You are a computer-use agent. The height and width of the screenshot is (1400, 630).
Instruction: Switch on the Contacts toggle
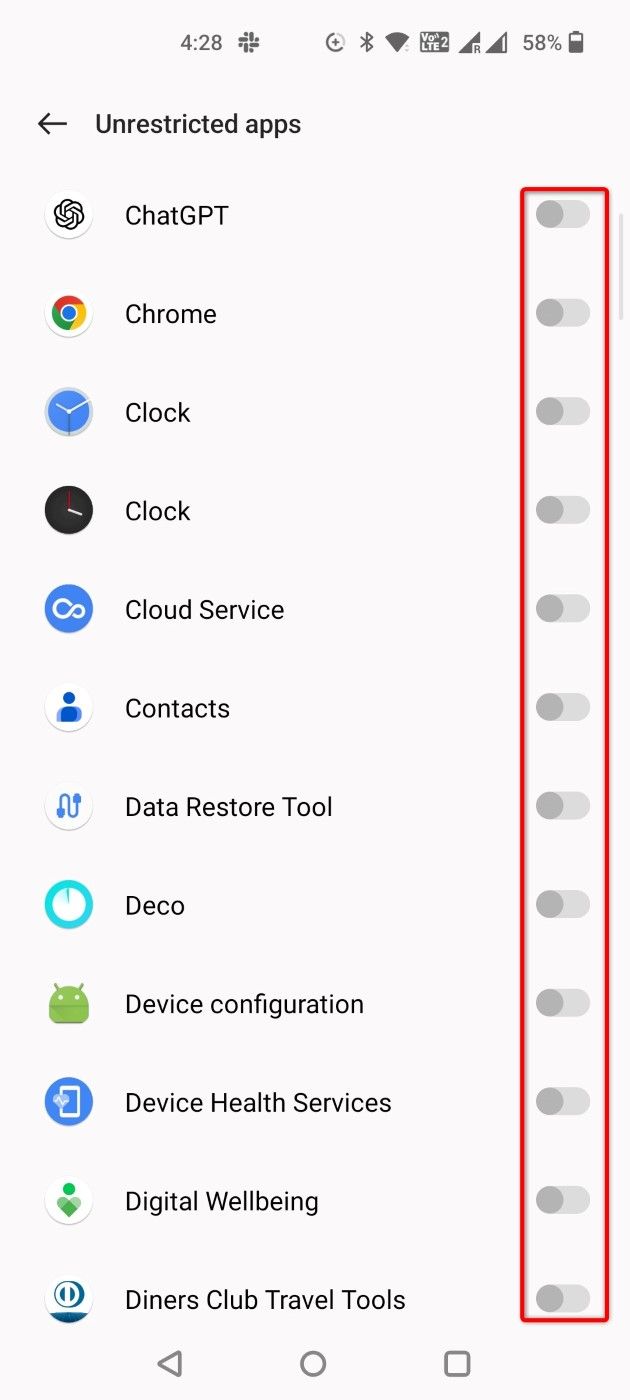click(562, 707)
